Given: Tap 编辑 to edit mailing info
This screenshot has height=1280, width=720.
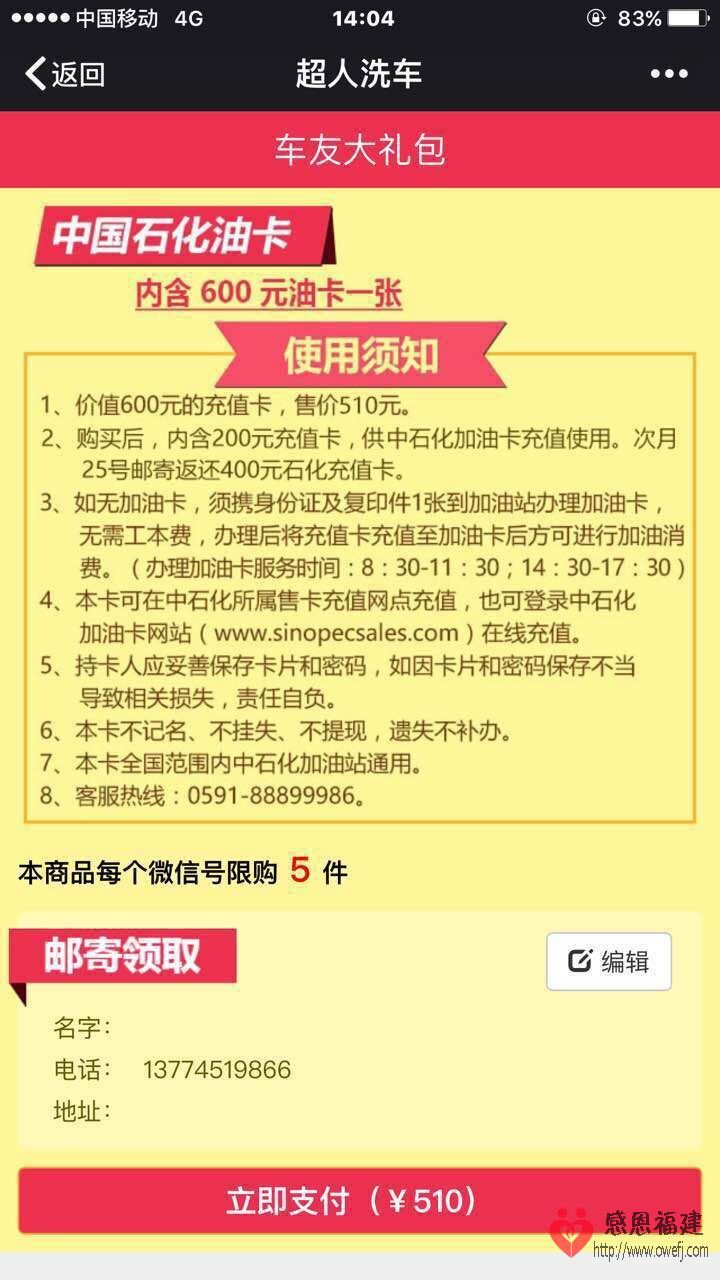Looking at the screenshot, I should point(609,962).
